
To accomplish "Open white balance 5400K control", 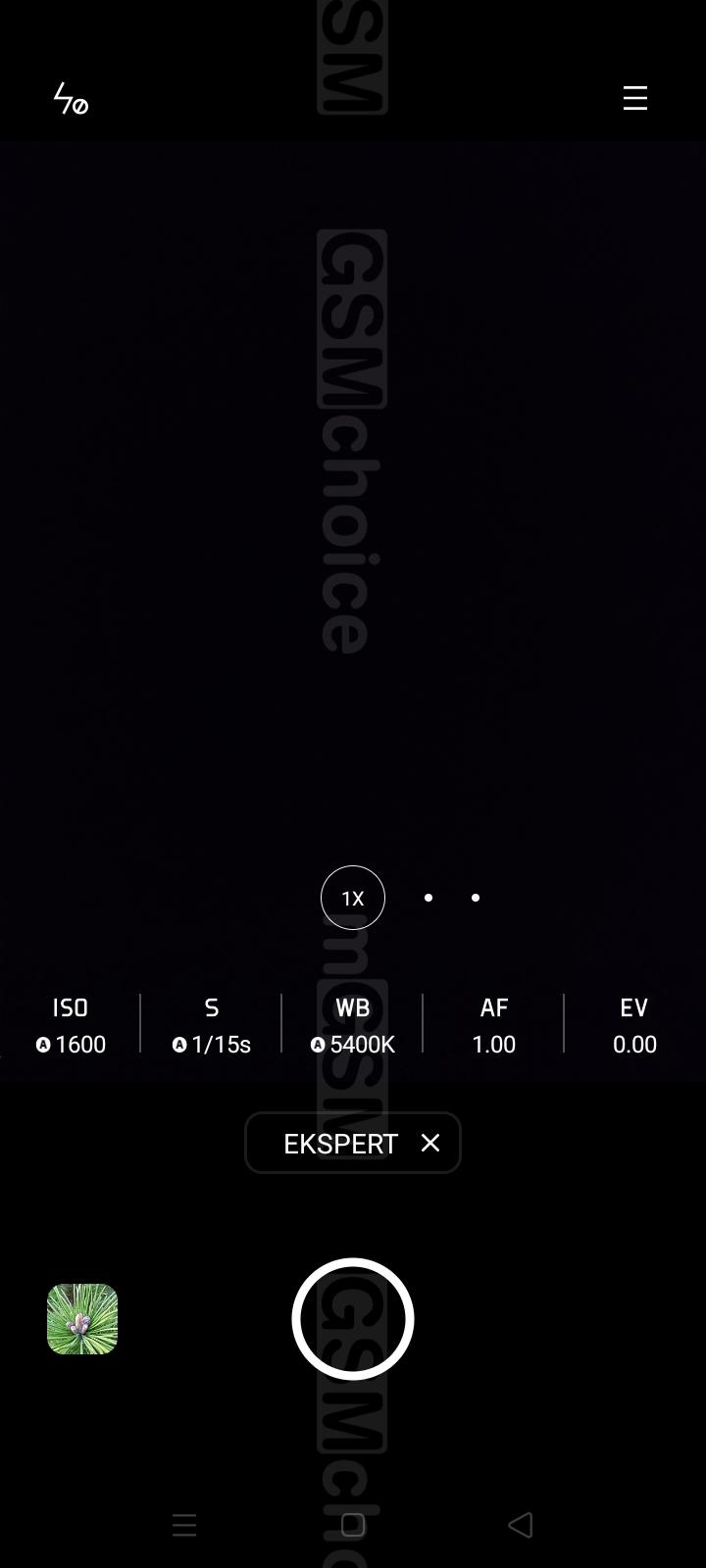I will [353, 1025].
